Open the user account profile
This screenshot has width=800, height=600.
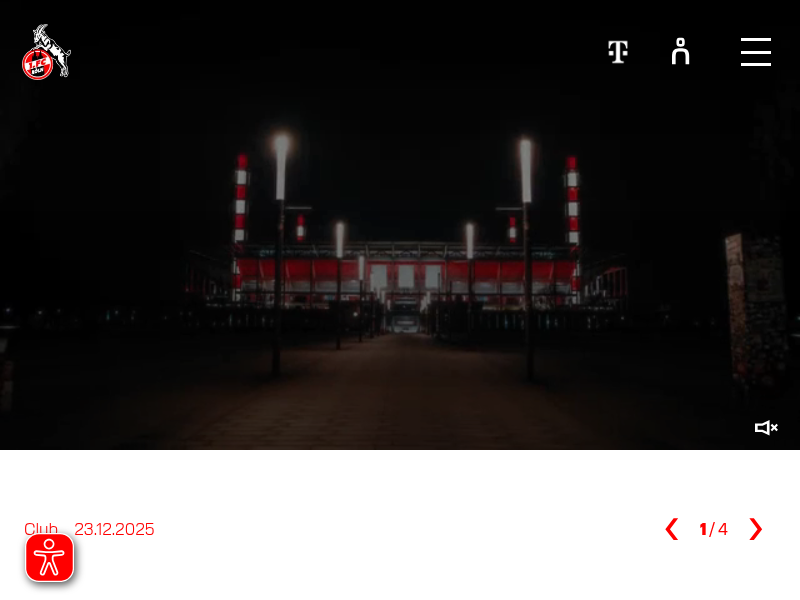680,52
